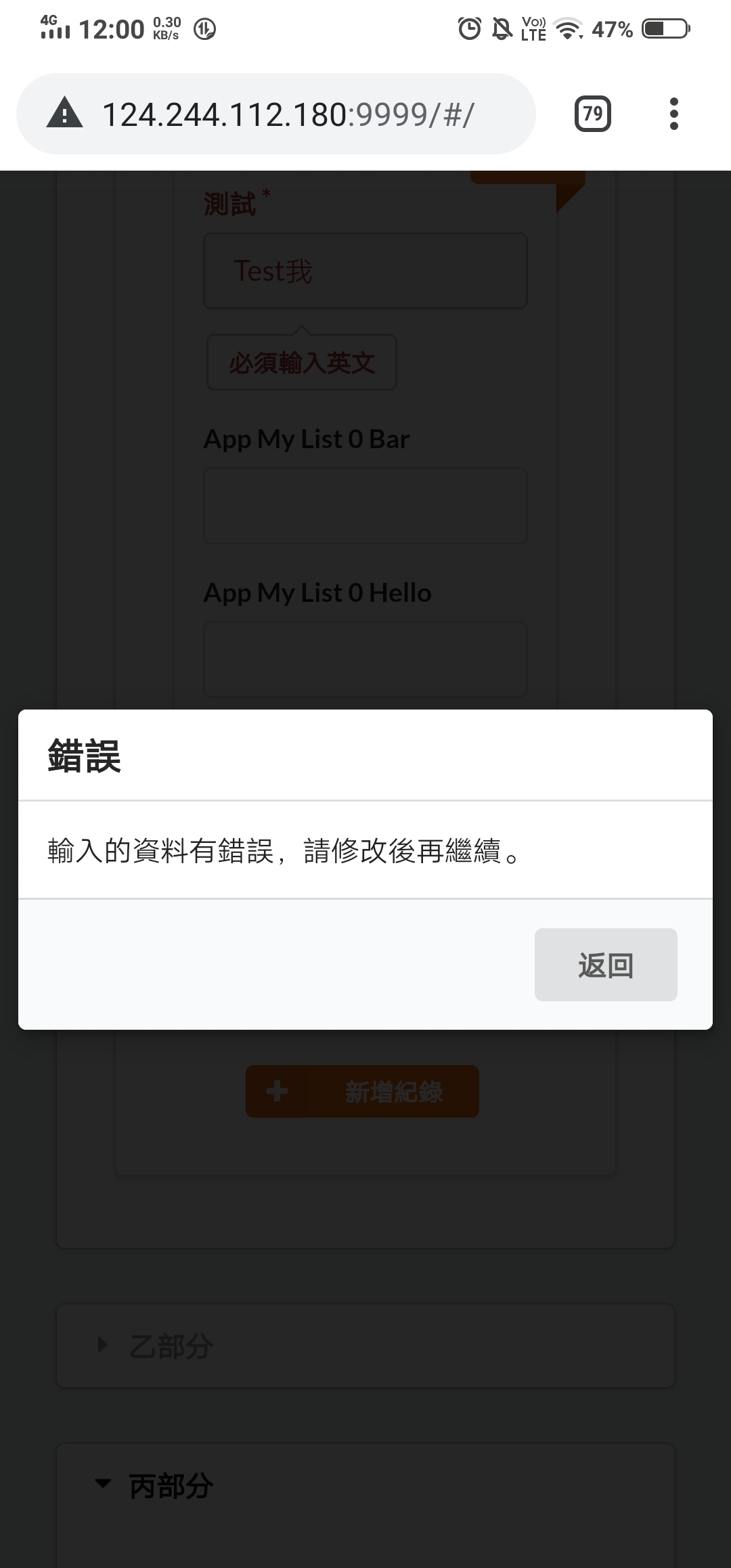Open the browser tab switcher showing 79
Screen dimensions: 731x1568
[593, 114]
